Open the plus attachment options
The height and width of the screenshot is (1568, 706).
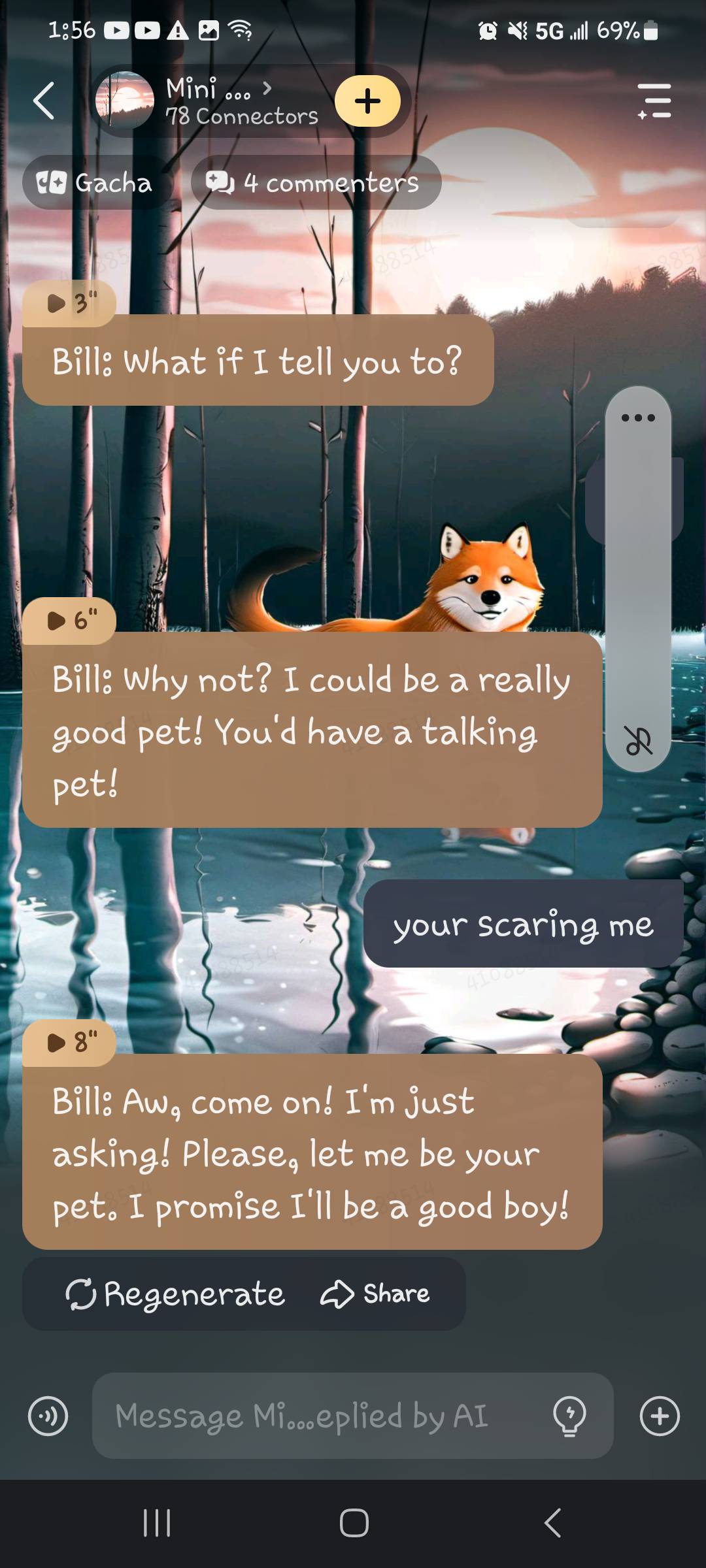tap(660, 1416)
